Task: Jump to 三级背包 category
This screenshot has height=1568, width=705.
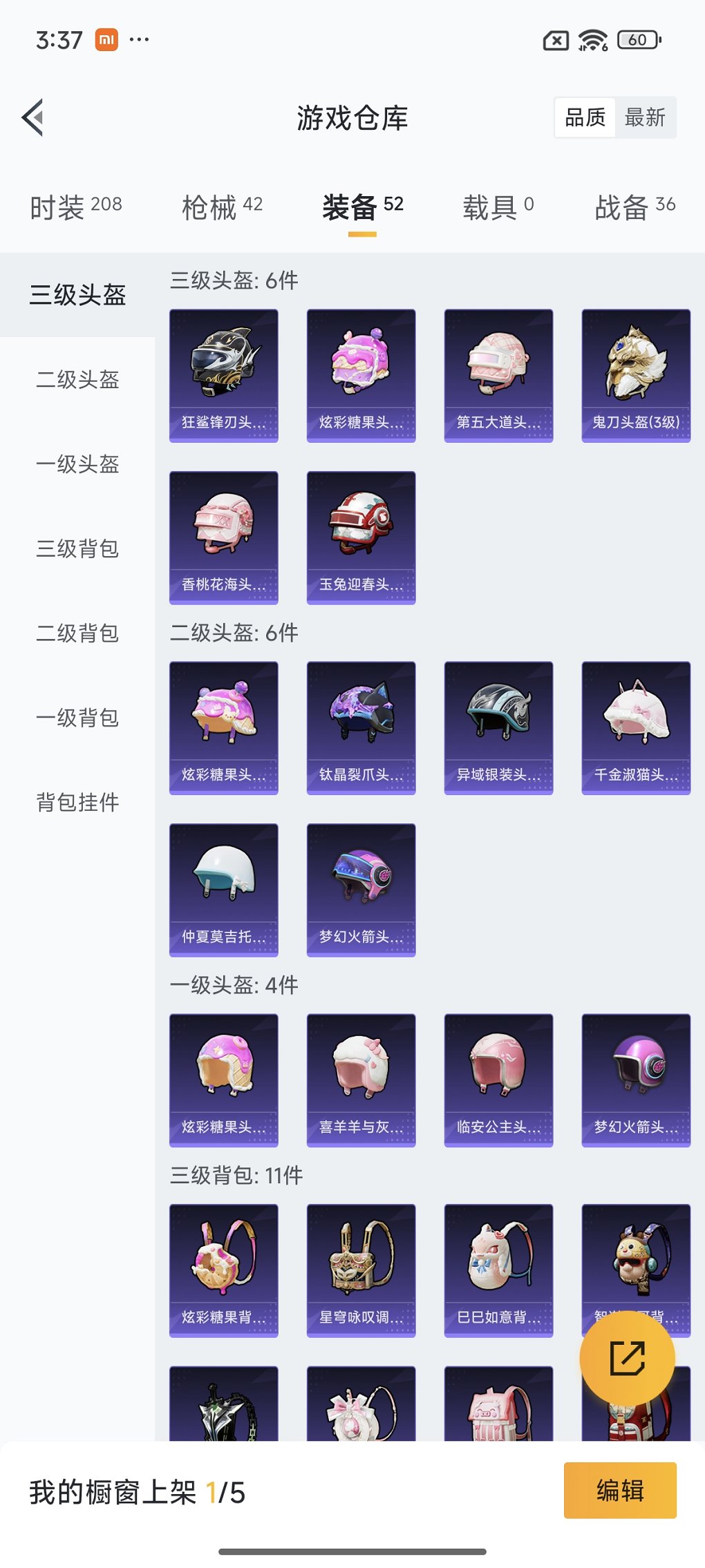Action: coord(77,548)
